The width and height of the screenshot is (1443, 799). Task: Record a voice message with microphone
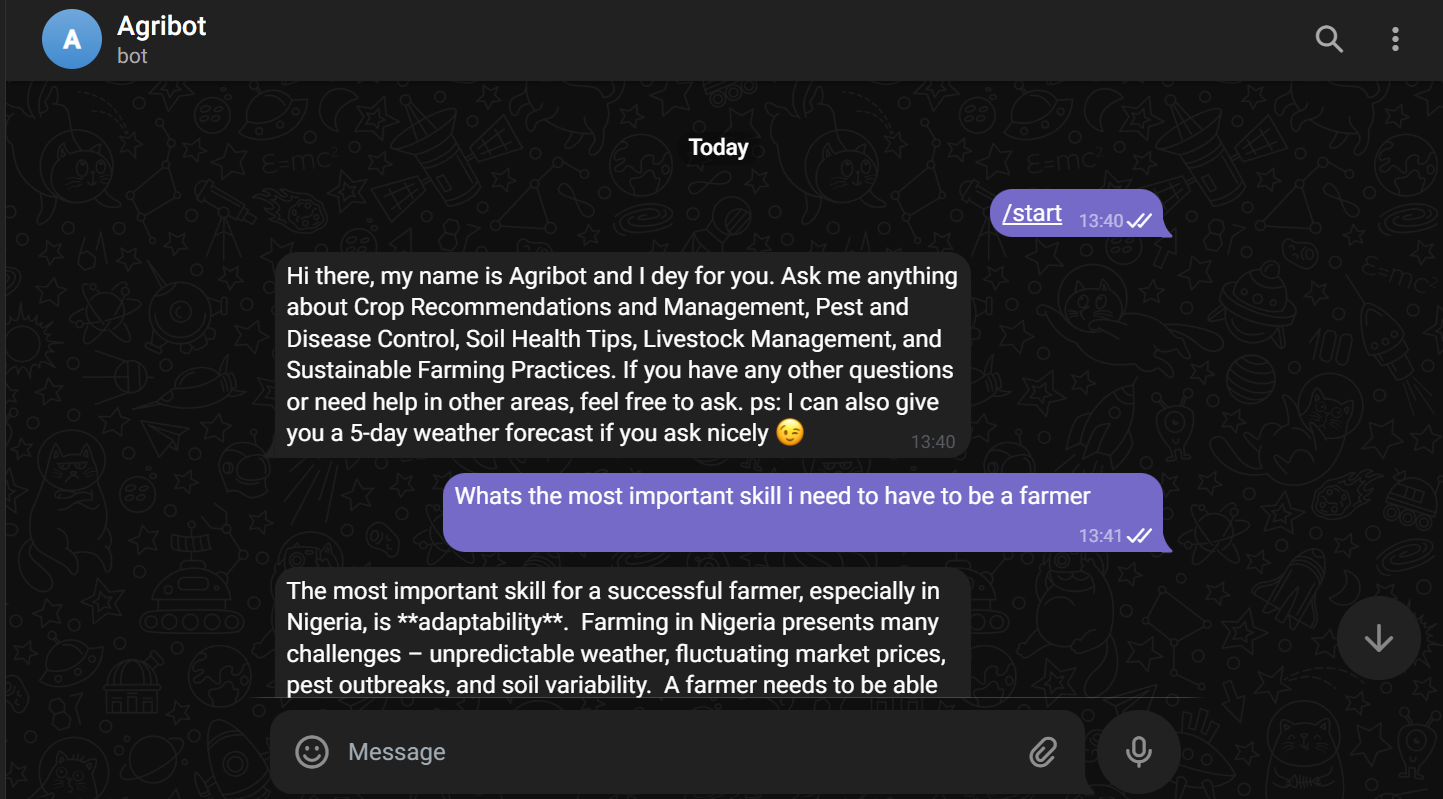coord(1138,752)
